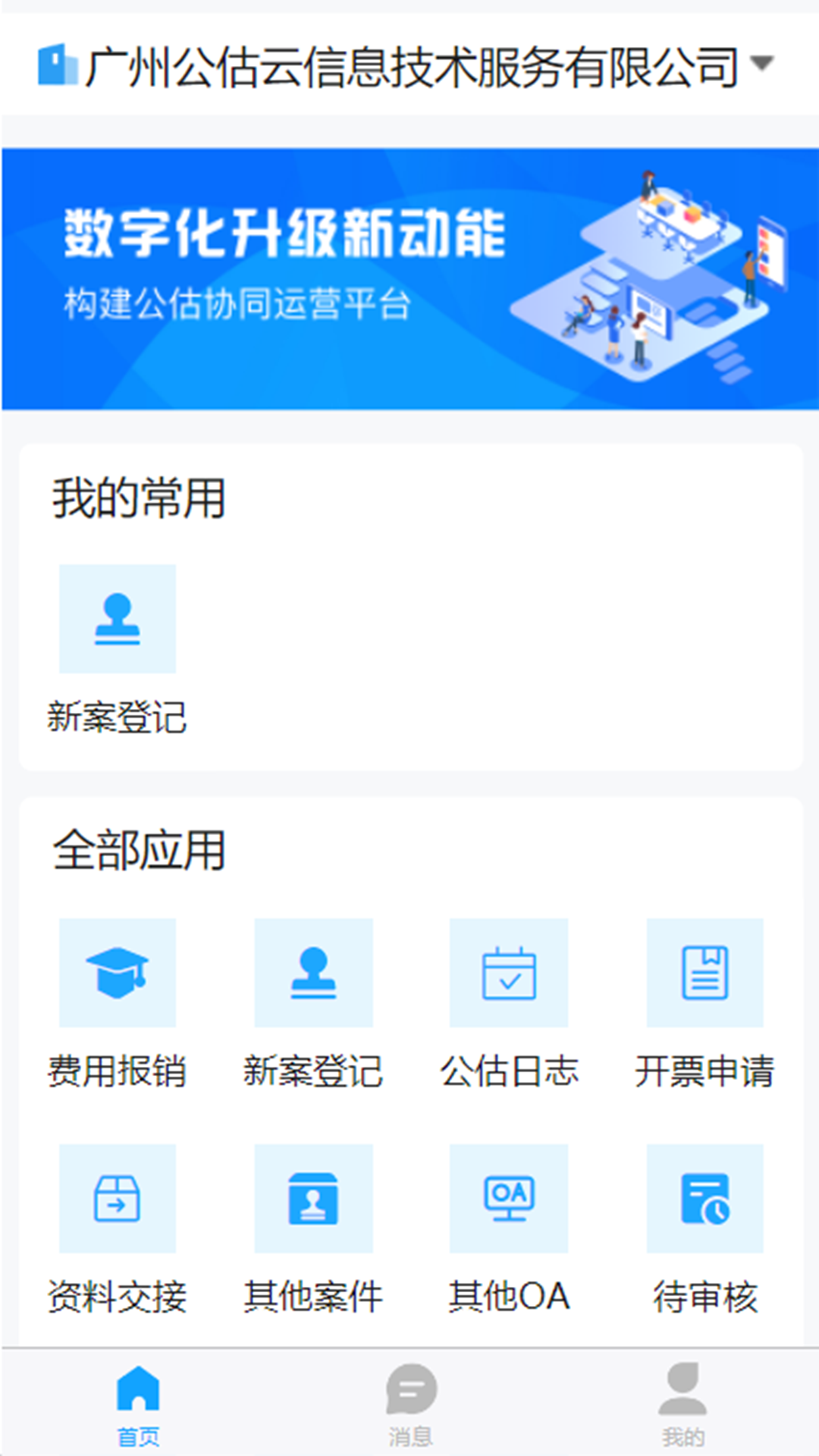Click the building icon beside the company name
819x1456 pixels.
coord(57,64)
